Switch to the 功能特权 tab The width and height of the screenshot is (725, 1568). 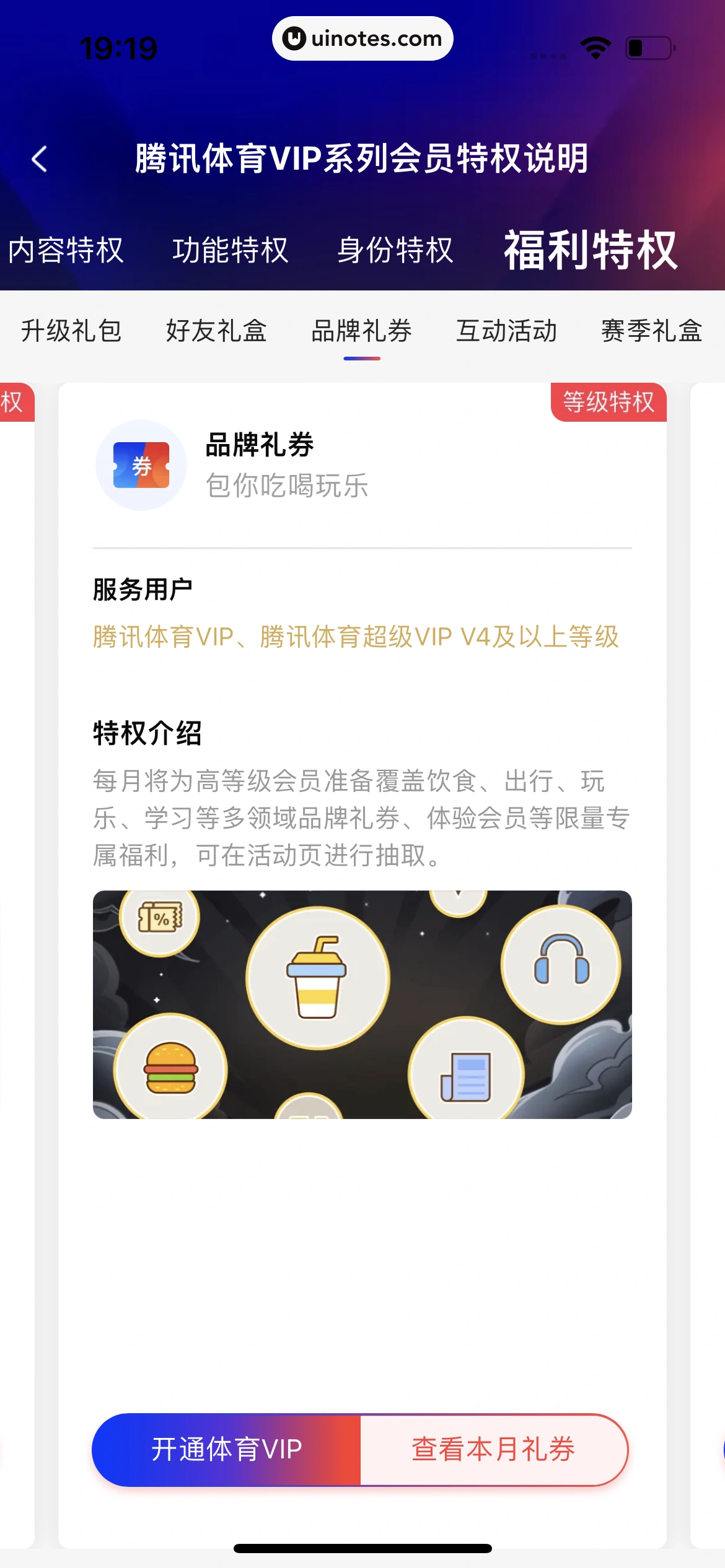(230, 248)
